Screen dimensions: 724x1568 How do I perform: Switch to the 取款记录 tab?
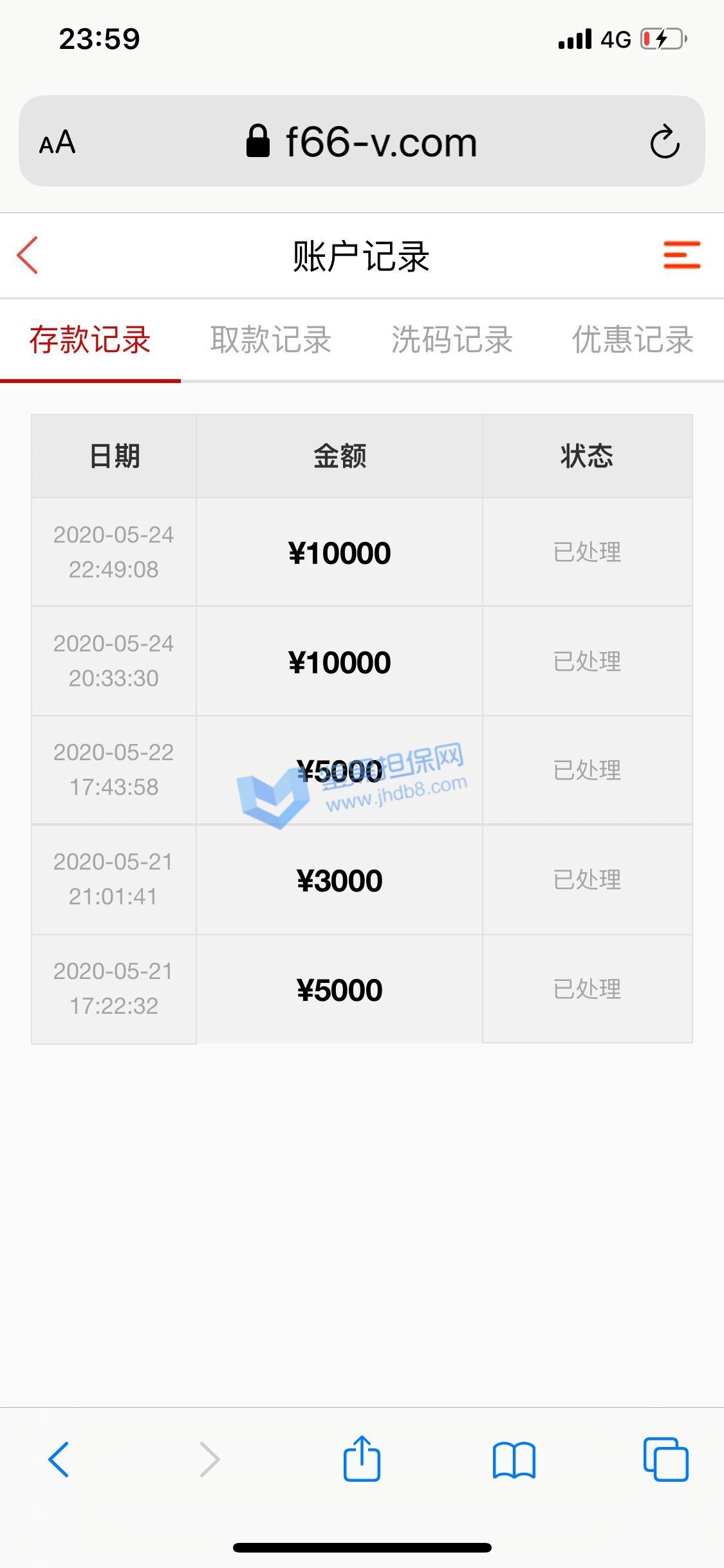coord(271,340)
